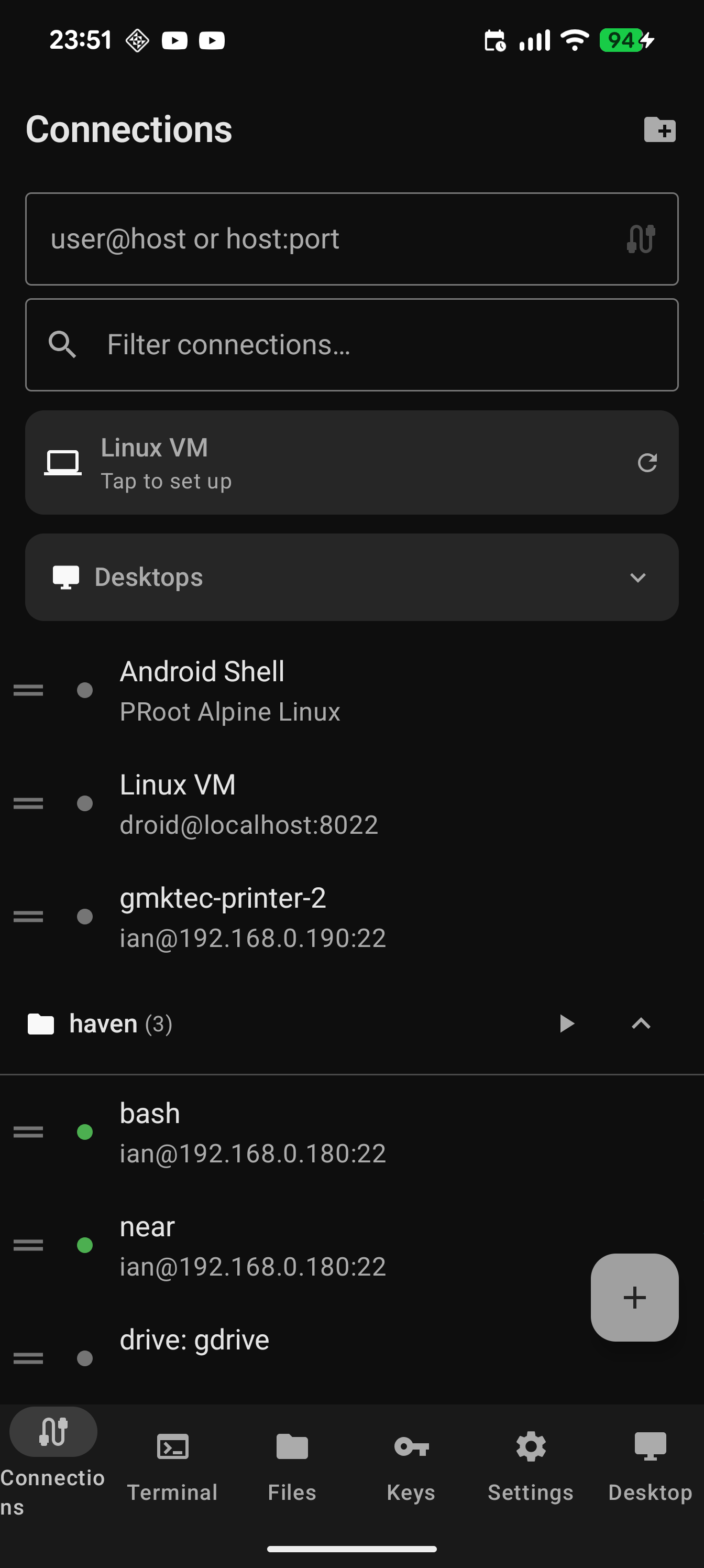Viewport: 704px width, 1568px height.
Task: Launch all connections in haven folder
Action: (x=566, y=1024)
